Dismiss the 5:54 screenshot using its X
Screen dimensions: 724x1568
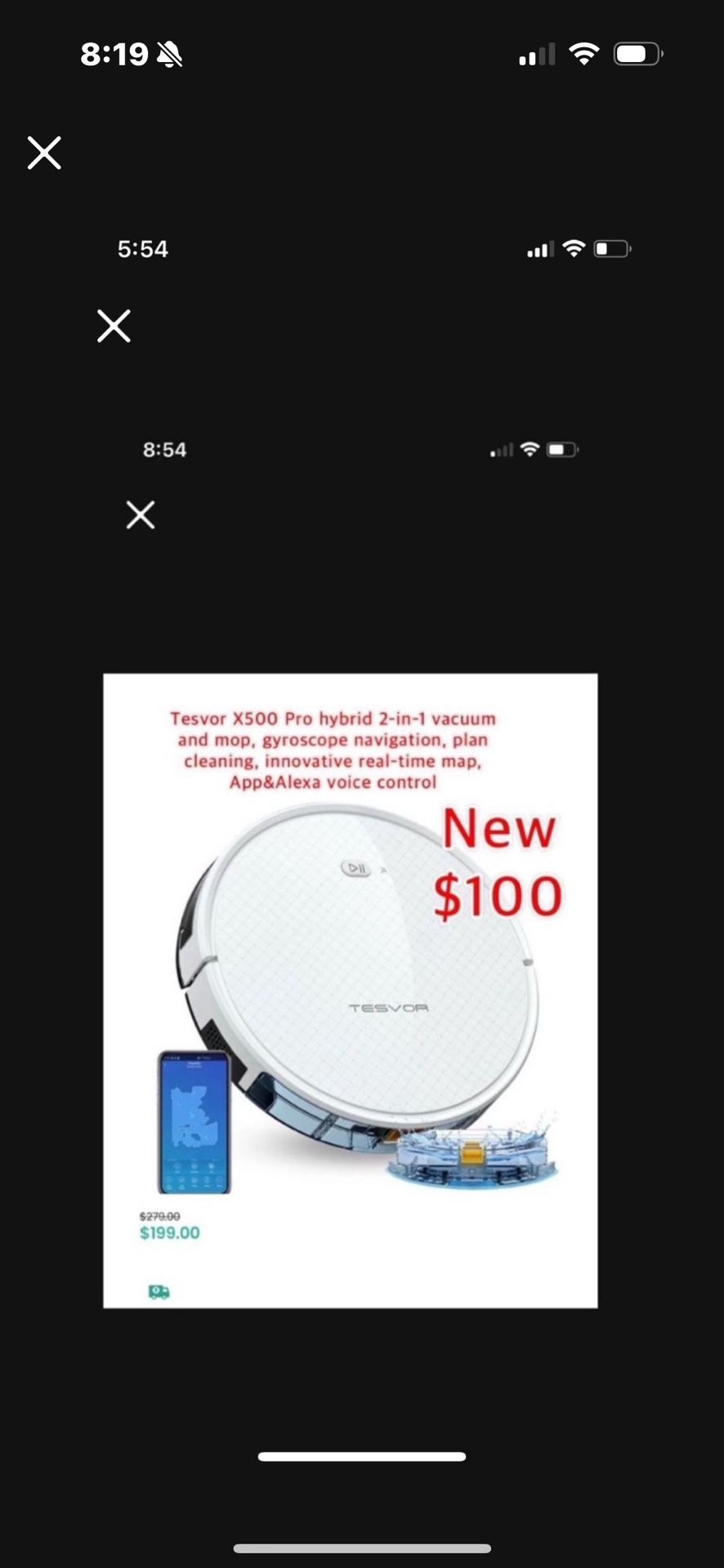click(x=114, y=326)
